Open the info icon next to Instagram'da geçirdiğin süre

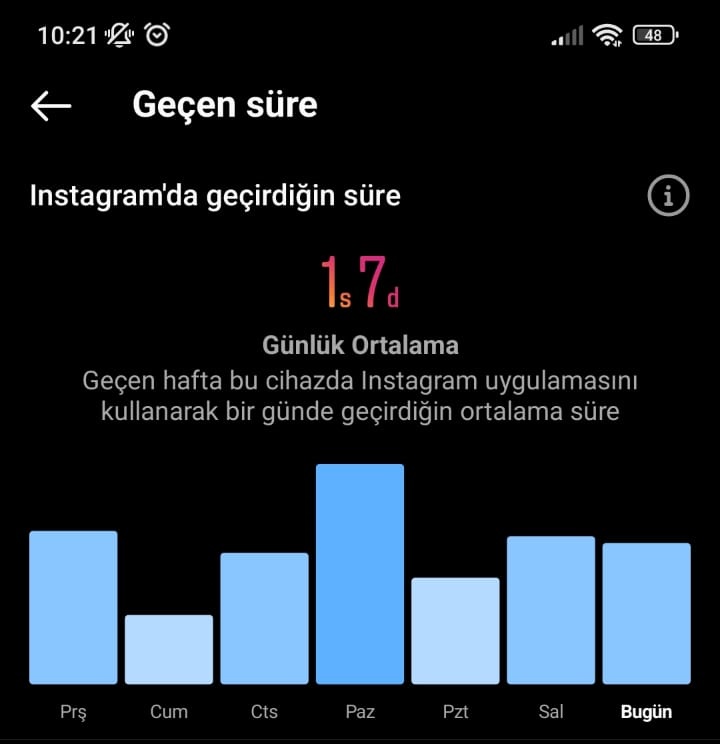[668, 196]
